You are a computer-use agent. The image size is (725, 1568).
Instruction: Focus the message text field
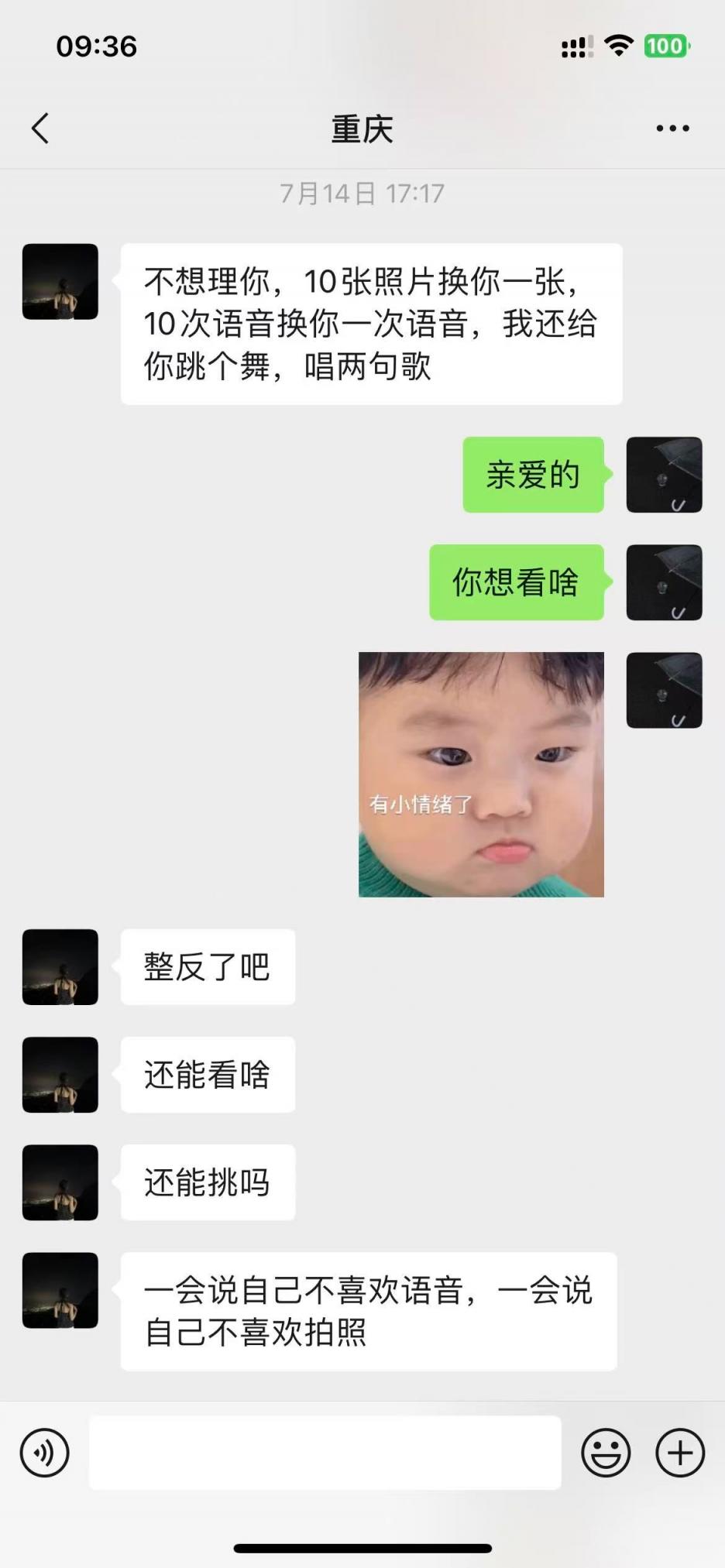[325, 1453]
